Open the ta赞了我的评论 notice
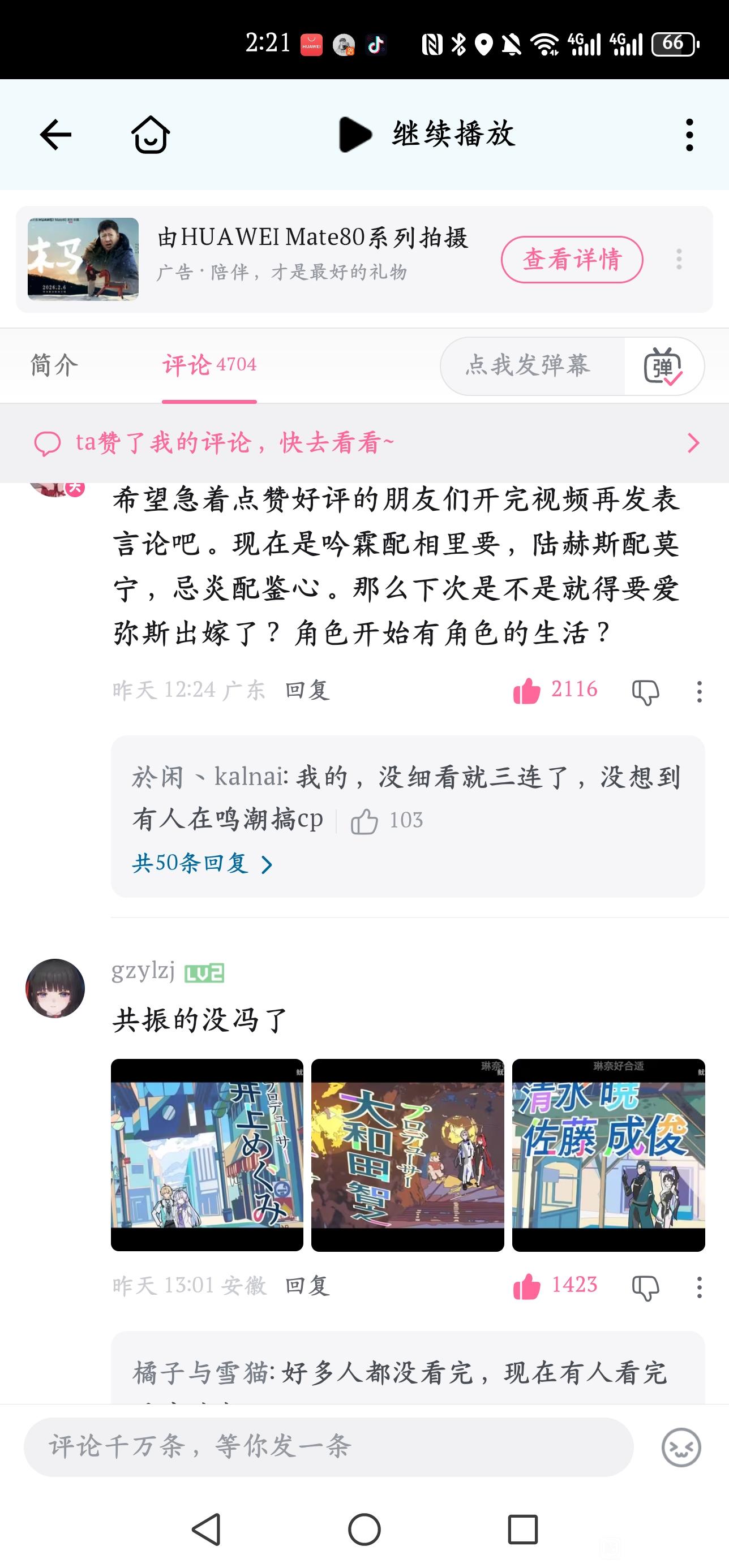Viewport: 729px width, 1568px height. click(x=364, y=442)
